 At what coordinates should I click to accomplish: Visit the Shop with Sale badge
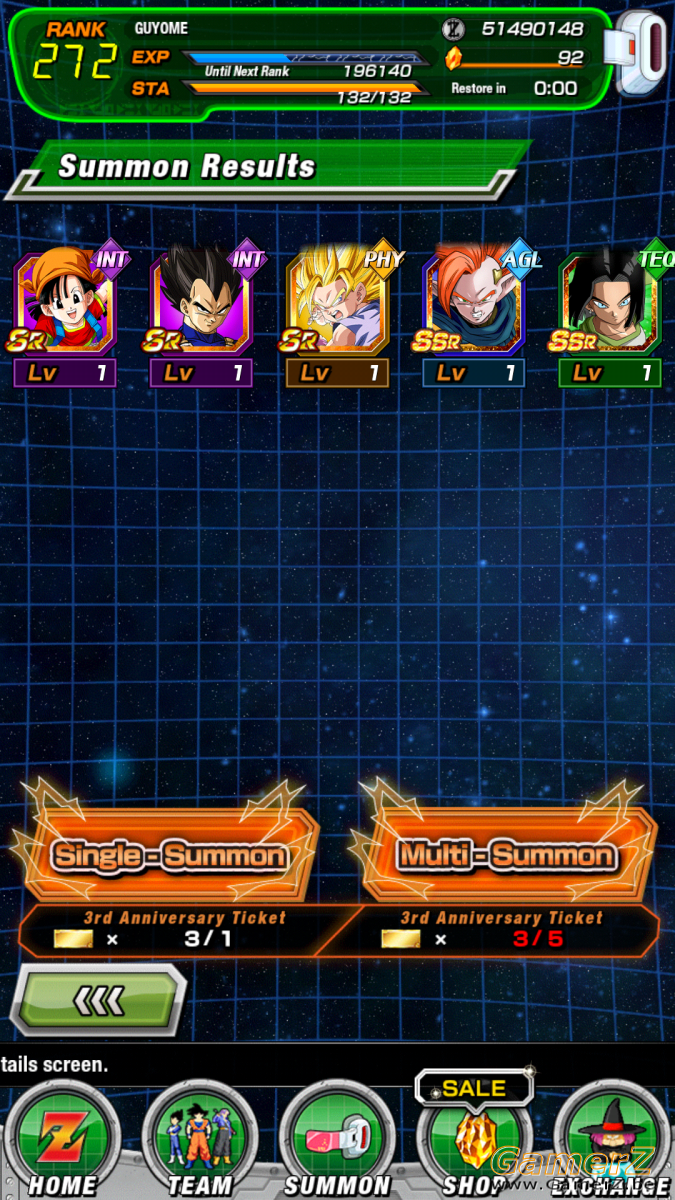pyautogui.click(x=473, y=1135)
